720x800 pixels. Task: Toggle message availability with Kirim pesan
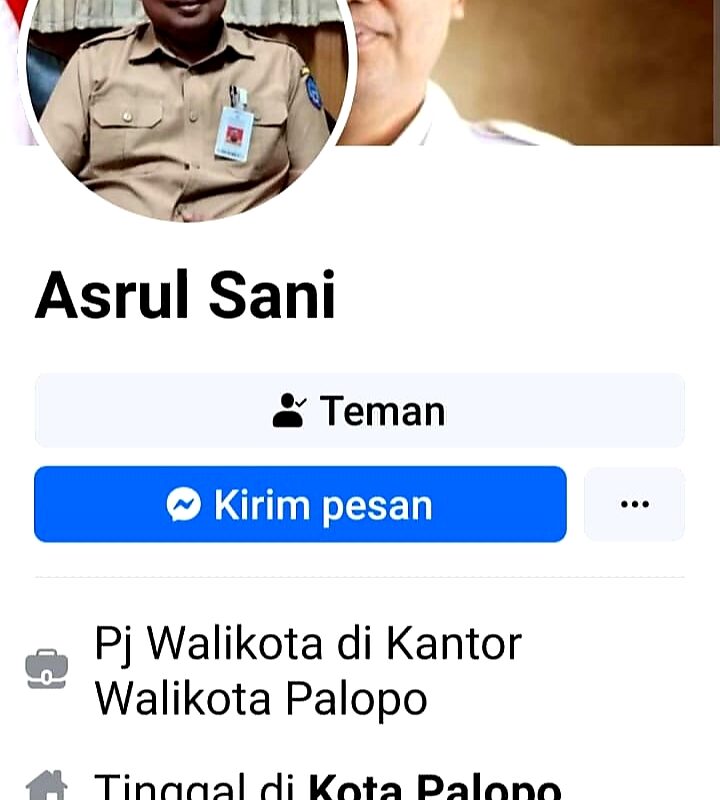pyautogui.click(x=300, y=505)
